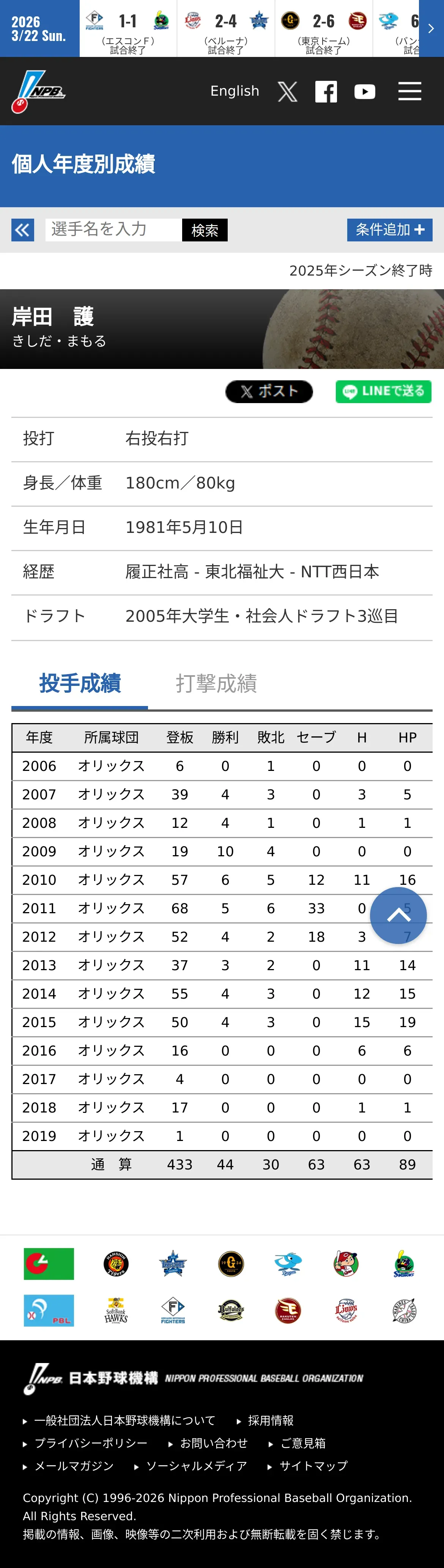Open the SoftBank Hawks team logo
444x1568 pixels.
click(116, 1310)
